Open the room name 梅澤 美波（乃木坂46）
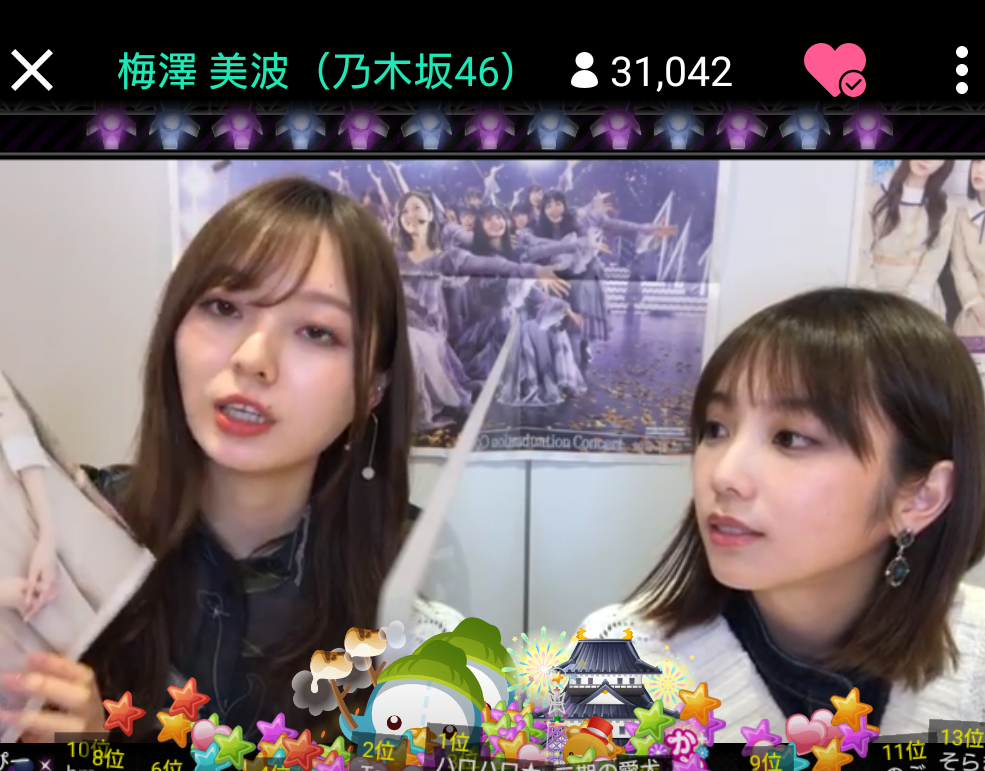 pyautogui.click(x=318, y=71)
